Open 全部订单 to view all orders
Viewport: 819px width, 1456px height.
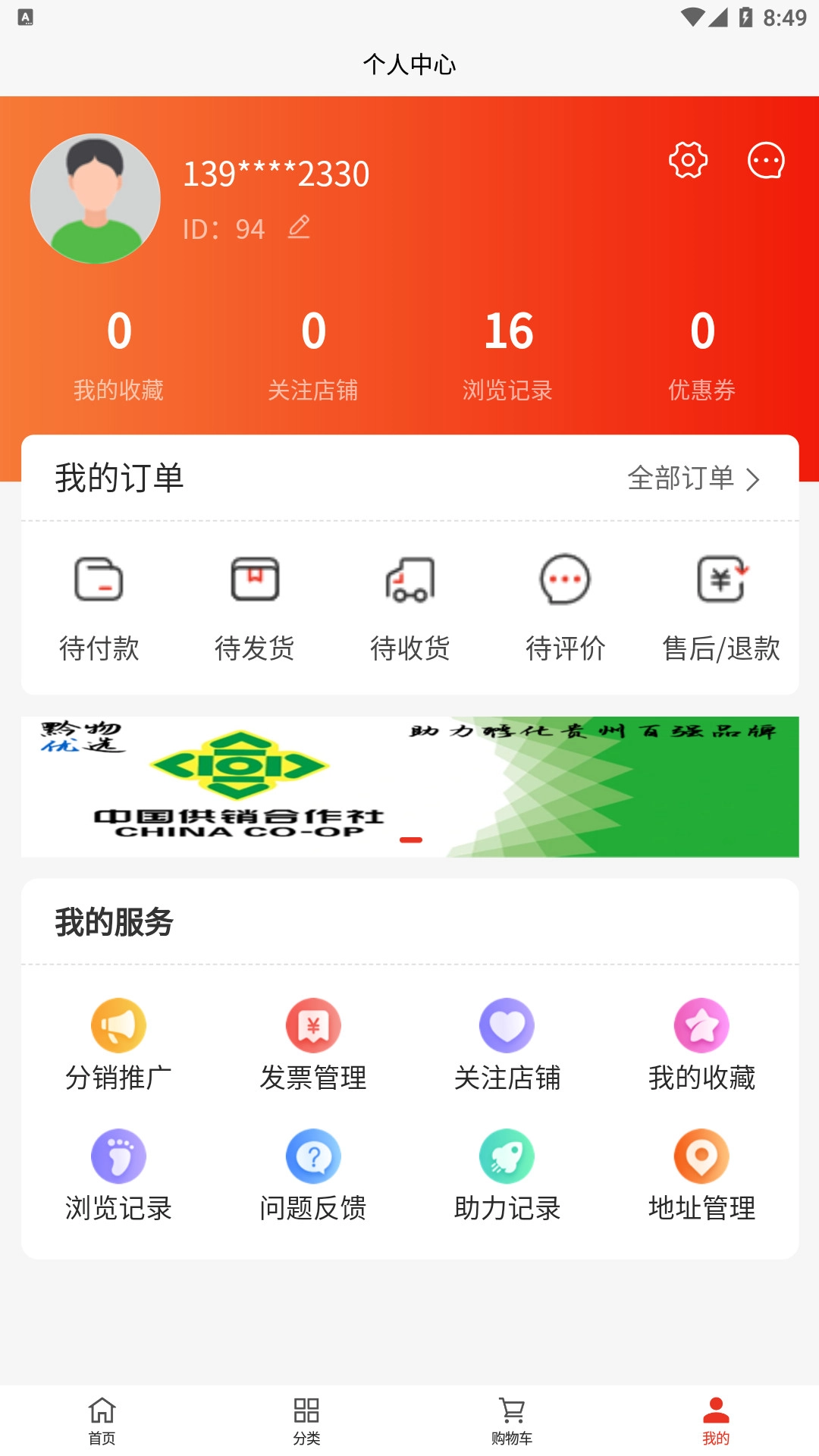click(x=693, y=479)
